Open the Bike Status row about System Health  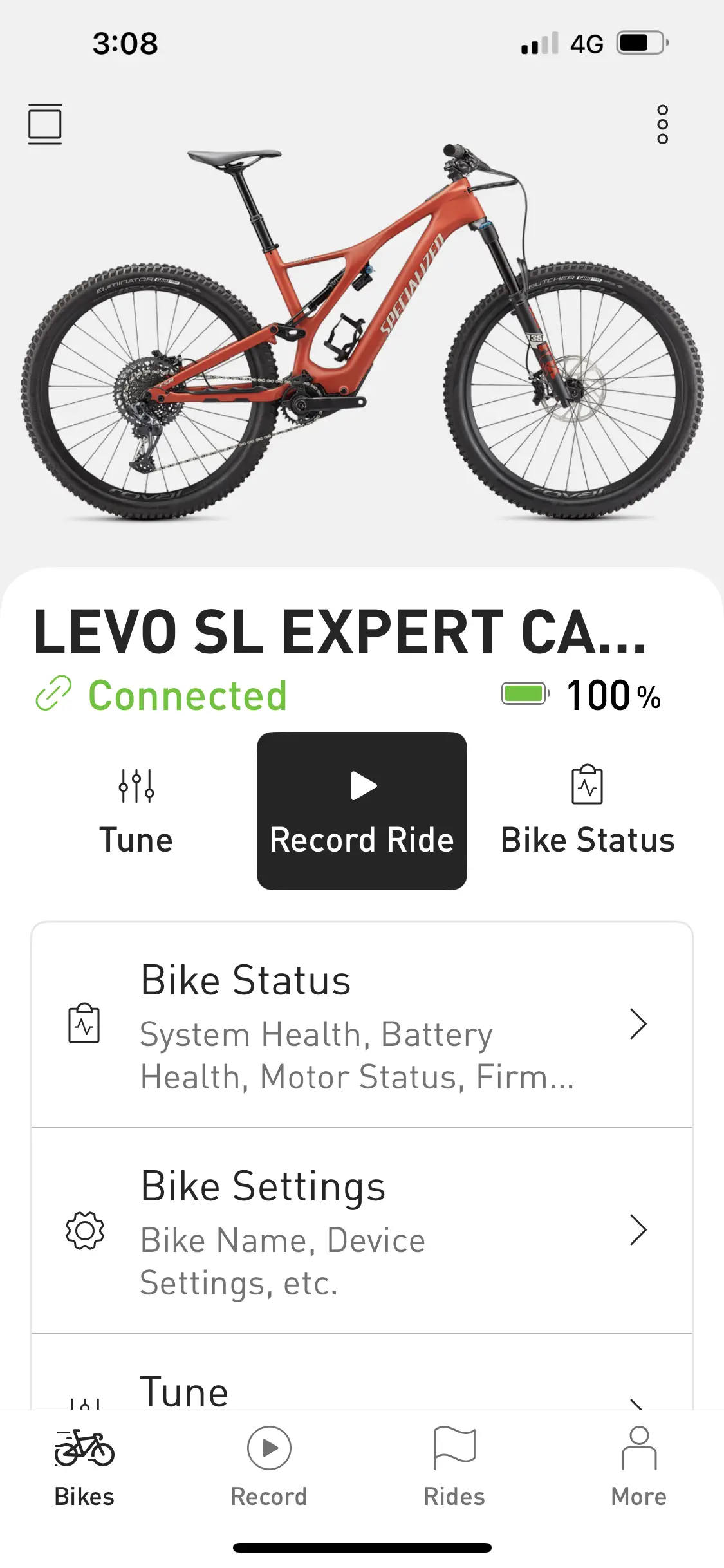tap(362, 1025)
